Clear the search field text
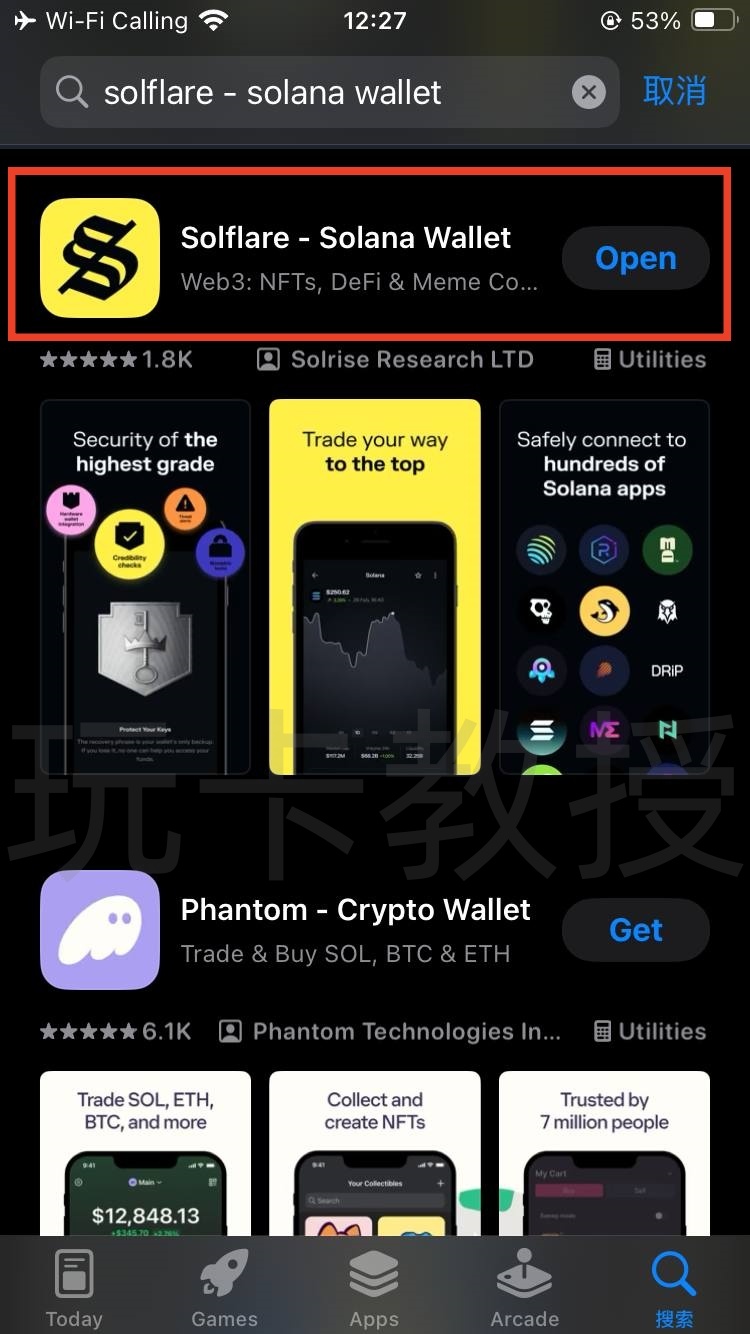This screenshot has width=750, height=1334. pyautogui.click(x=589, y=93)
